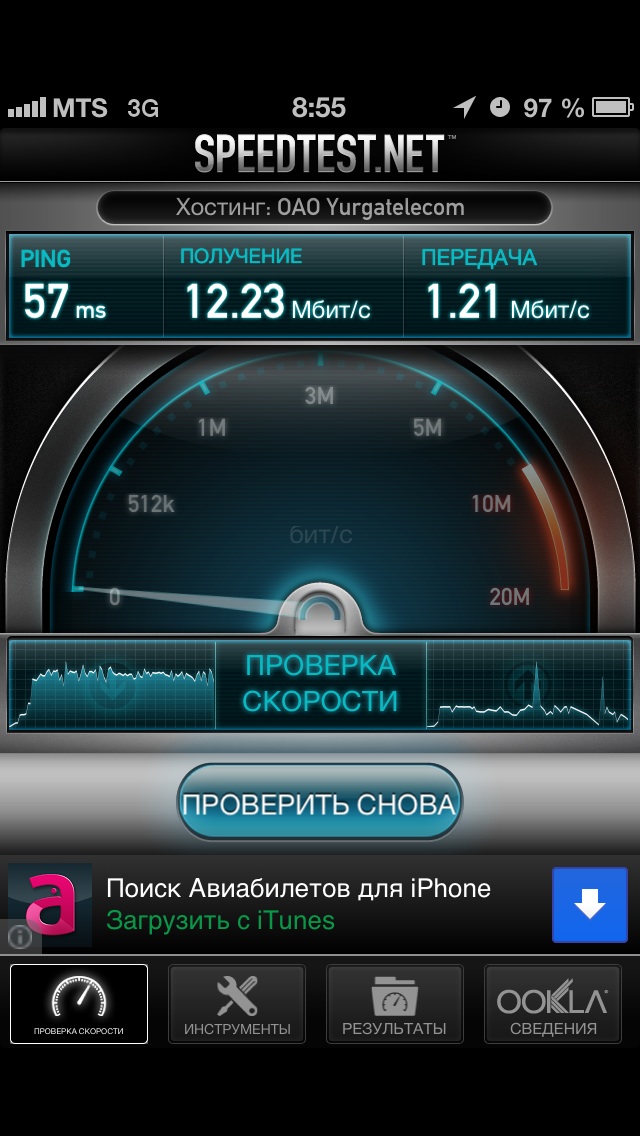
Task: Tap the ПРОВЕРИТЬ СНОВА button
Action: (319, 803)
